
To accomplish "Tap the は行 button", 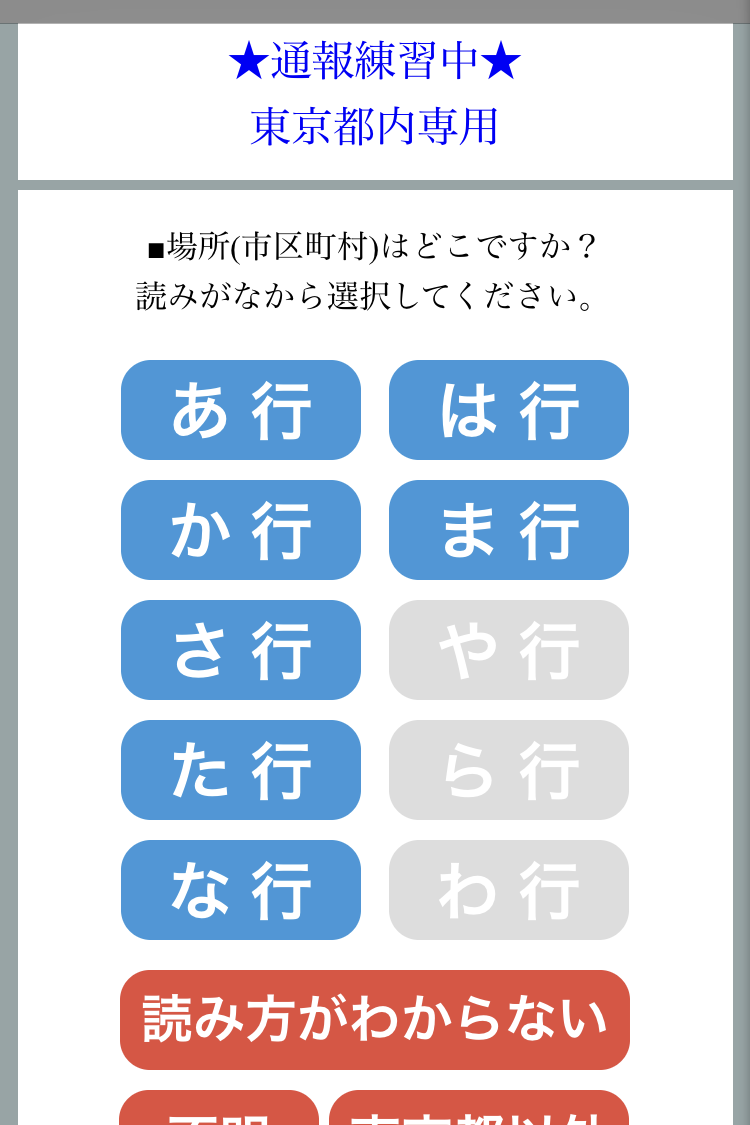I will [x=508, y=410].
